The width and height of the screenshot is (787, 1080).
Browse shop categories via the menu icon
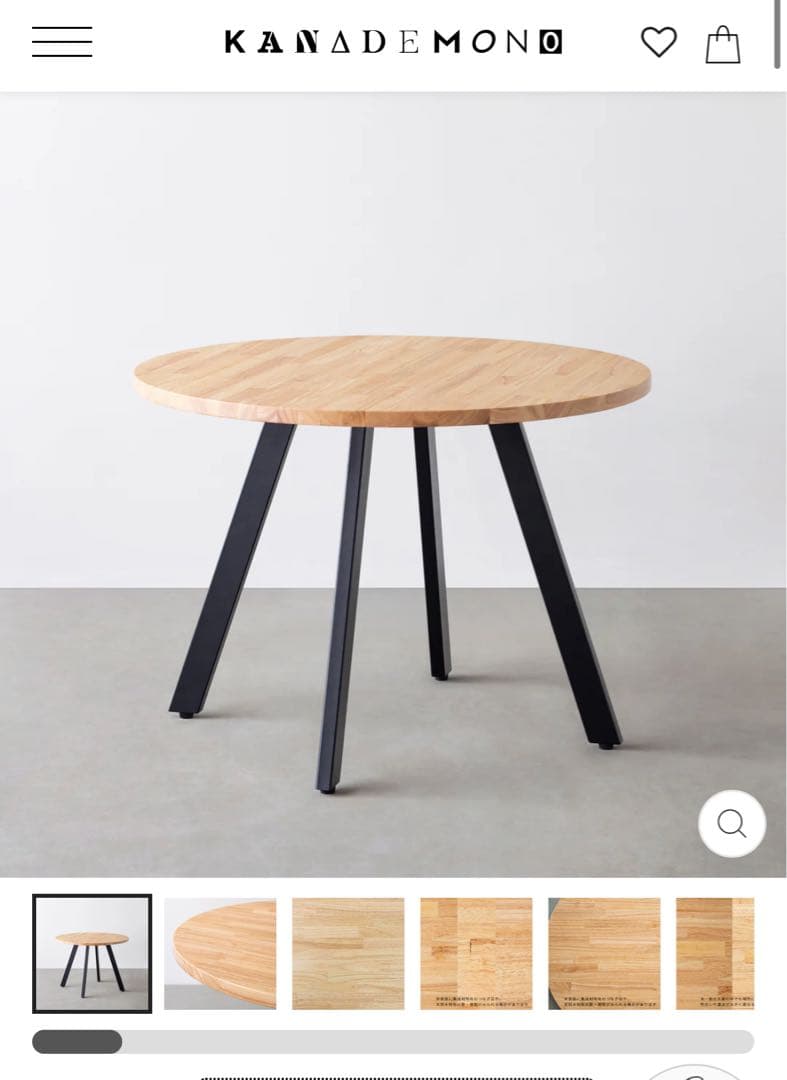tap(62, 43)
